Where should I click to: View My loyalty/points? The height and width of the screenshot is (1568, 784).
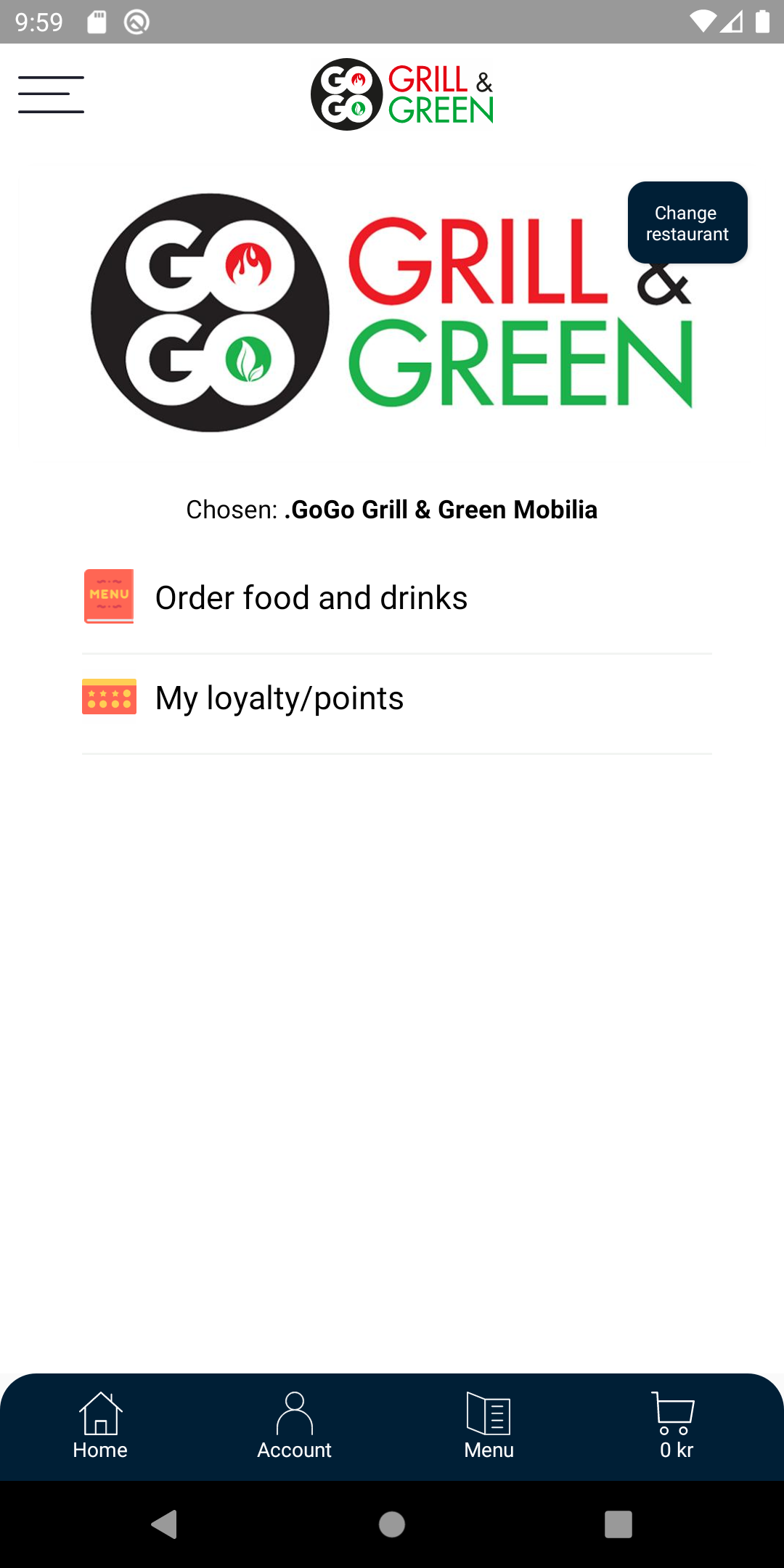coord(279,698)
